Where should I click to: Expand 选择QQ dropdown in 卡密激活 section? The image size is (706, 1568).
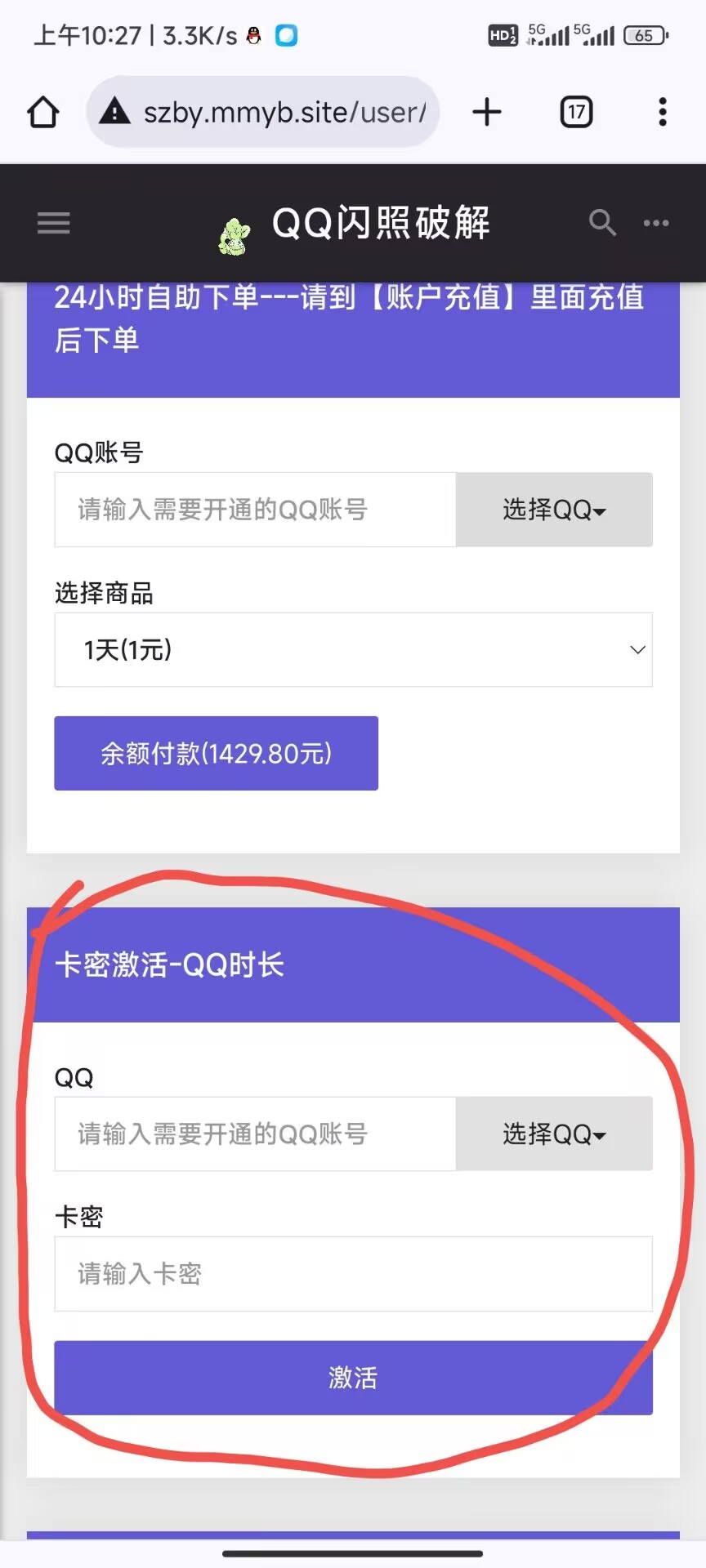[554, 1134]
